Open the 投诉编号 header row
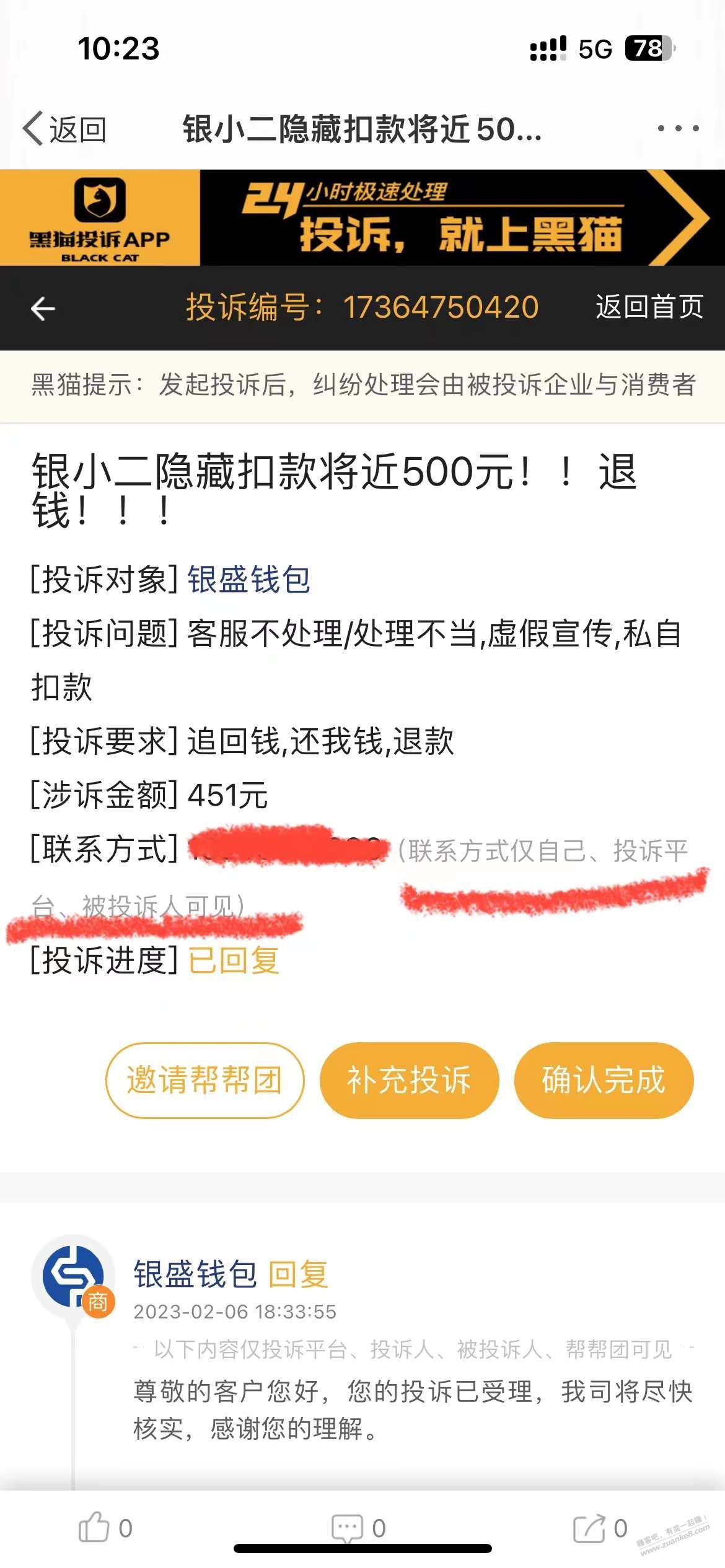This screenshot has width=725, height=1568. pos(362,305)
